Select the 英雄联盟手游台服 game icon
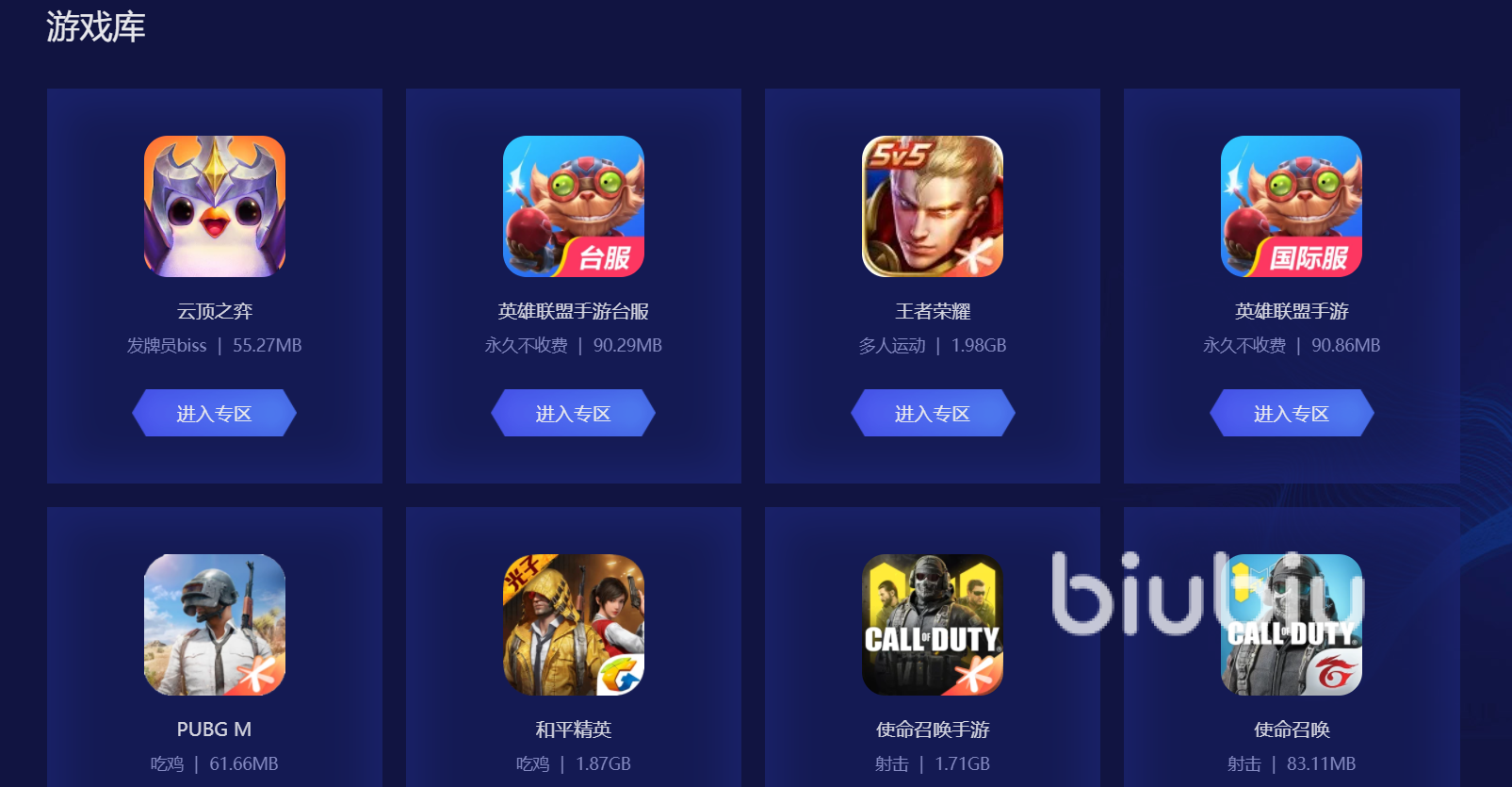Screen dimensions: 1512x787 574,206
